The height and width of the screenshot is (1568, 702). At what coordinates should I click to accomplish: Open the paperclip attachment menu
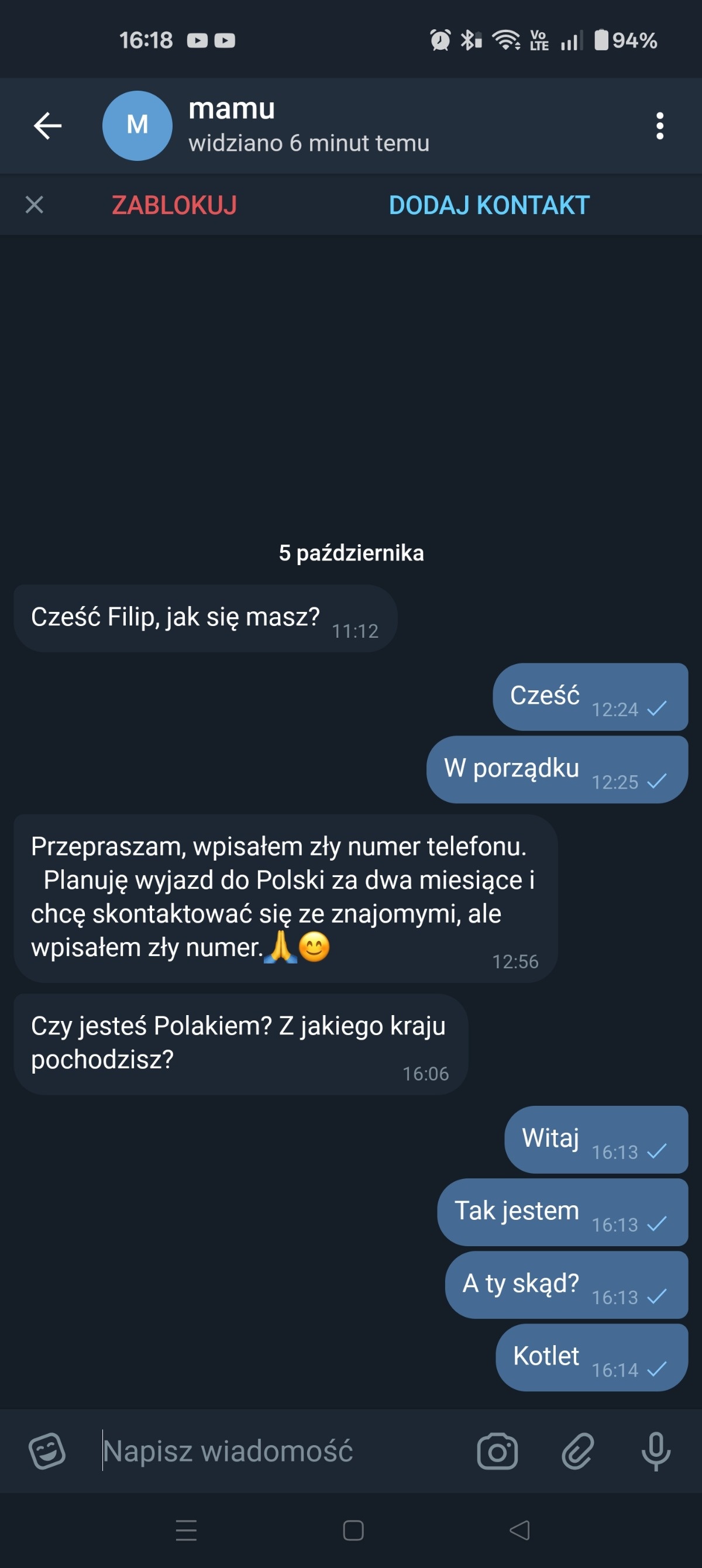577,1452
